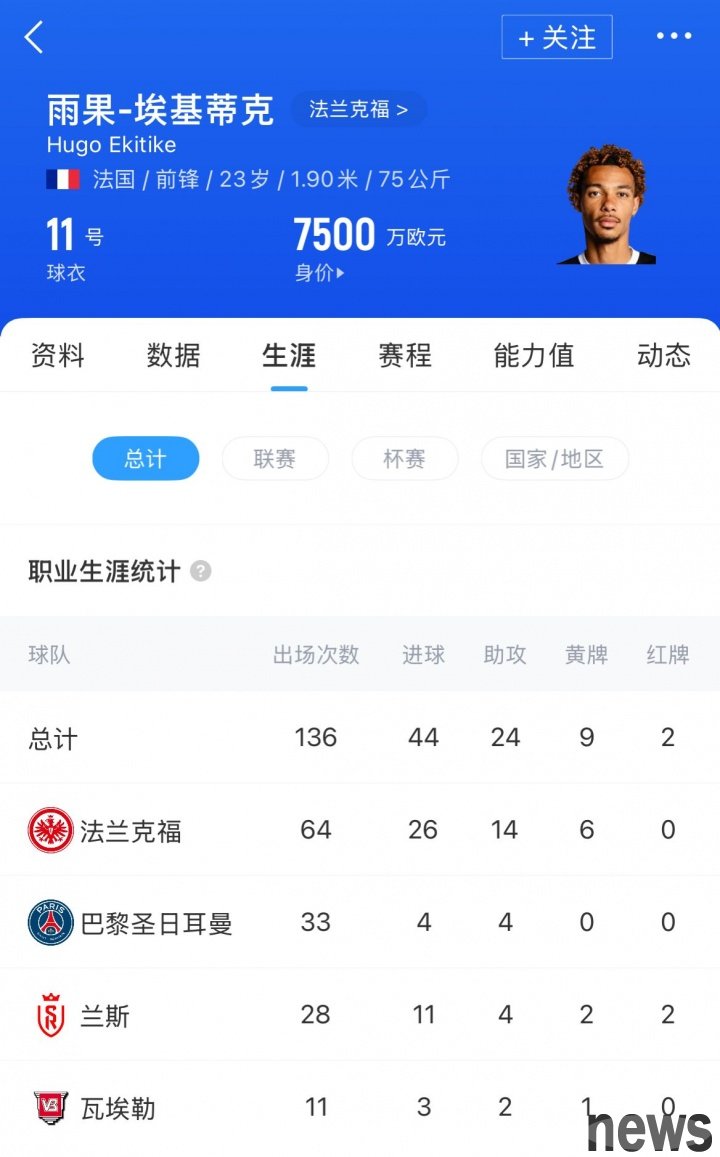Image resolution: width=720 pixels, height=1157 pixels.
Task: Switch to the 数据 tab
Action: pos(174,355)
